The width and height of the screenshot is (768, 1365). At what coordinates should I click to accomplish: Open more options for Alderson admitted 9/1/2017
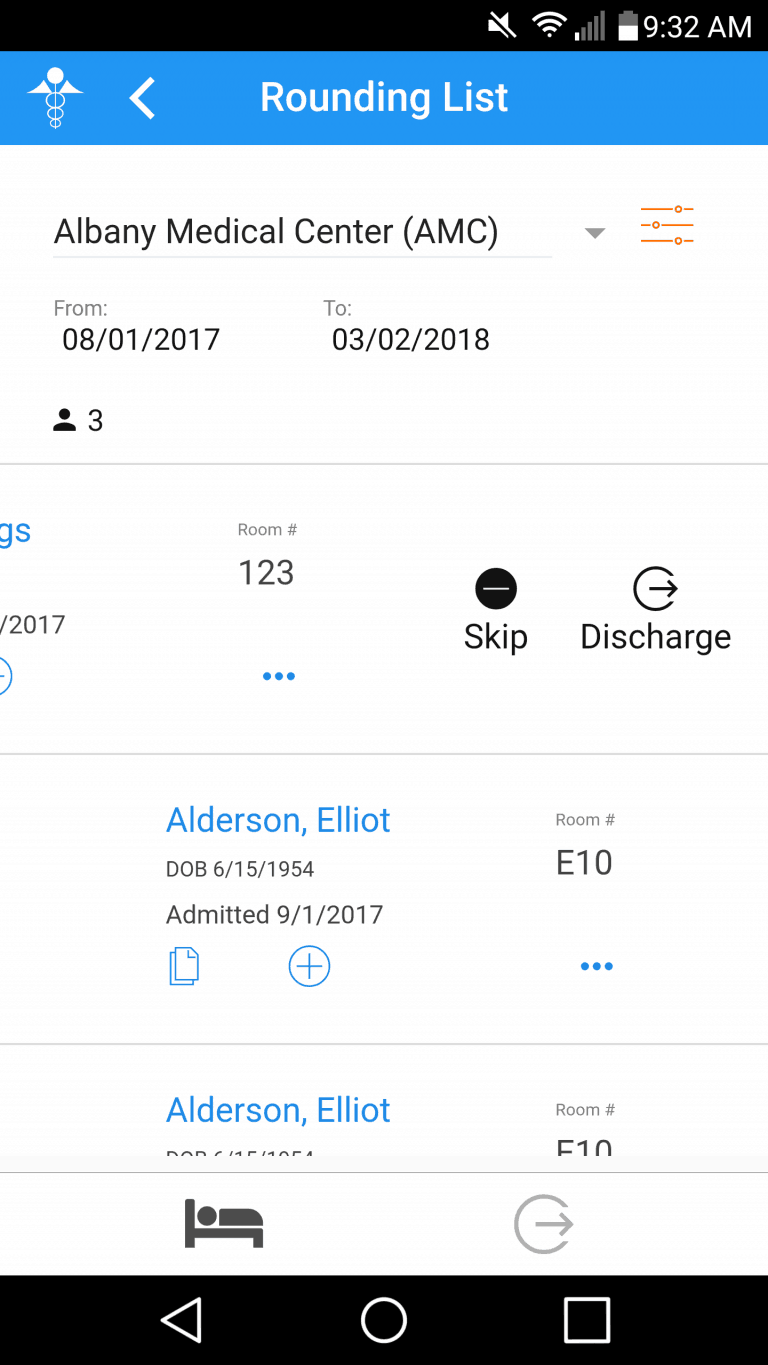point(596,966)
